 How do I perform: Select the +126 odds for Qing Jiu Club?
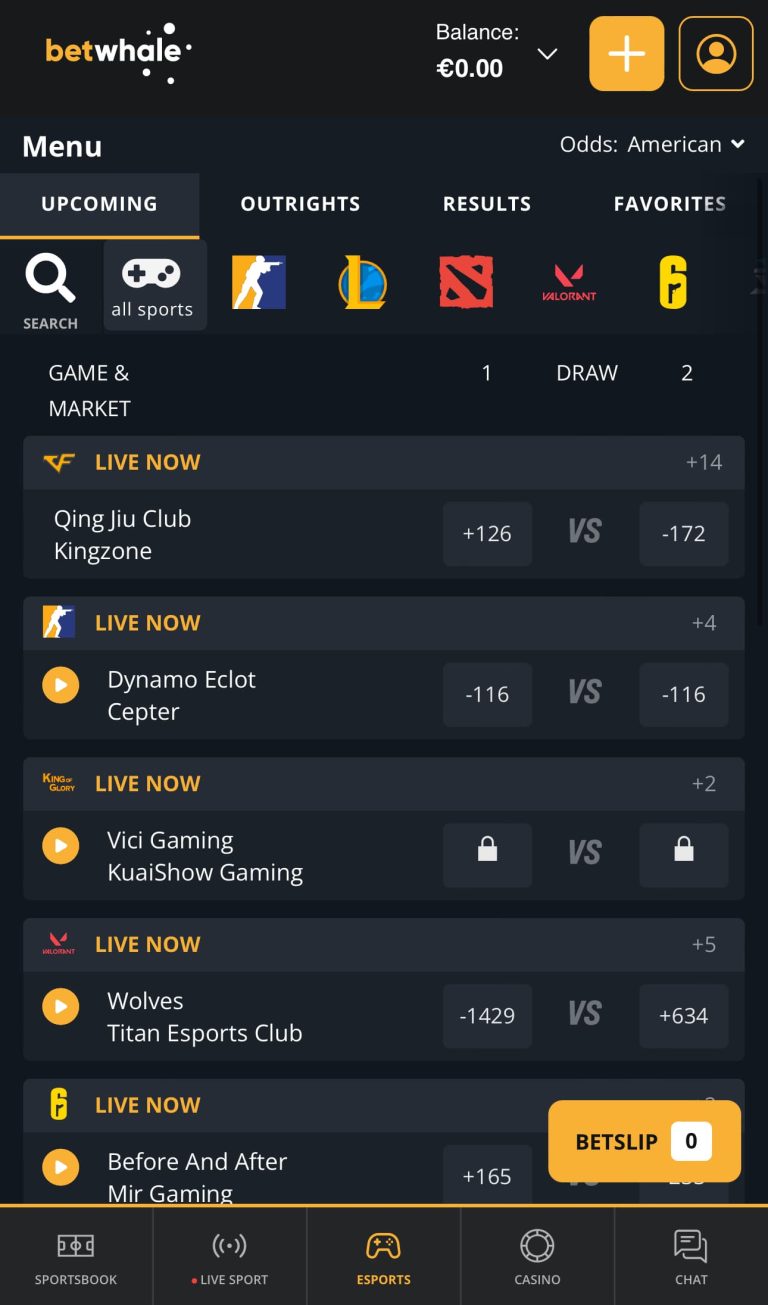tap(487, 534)
